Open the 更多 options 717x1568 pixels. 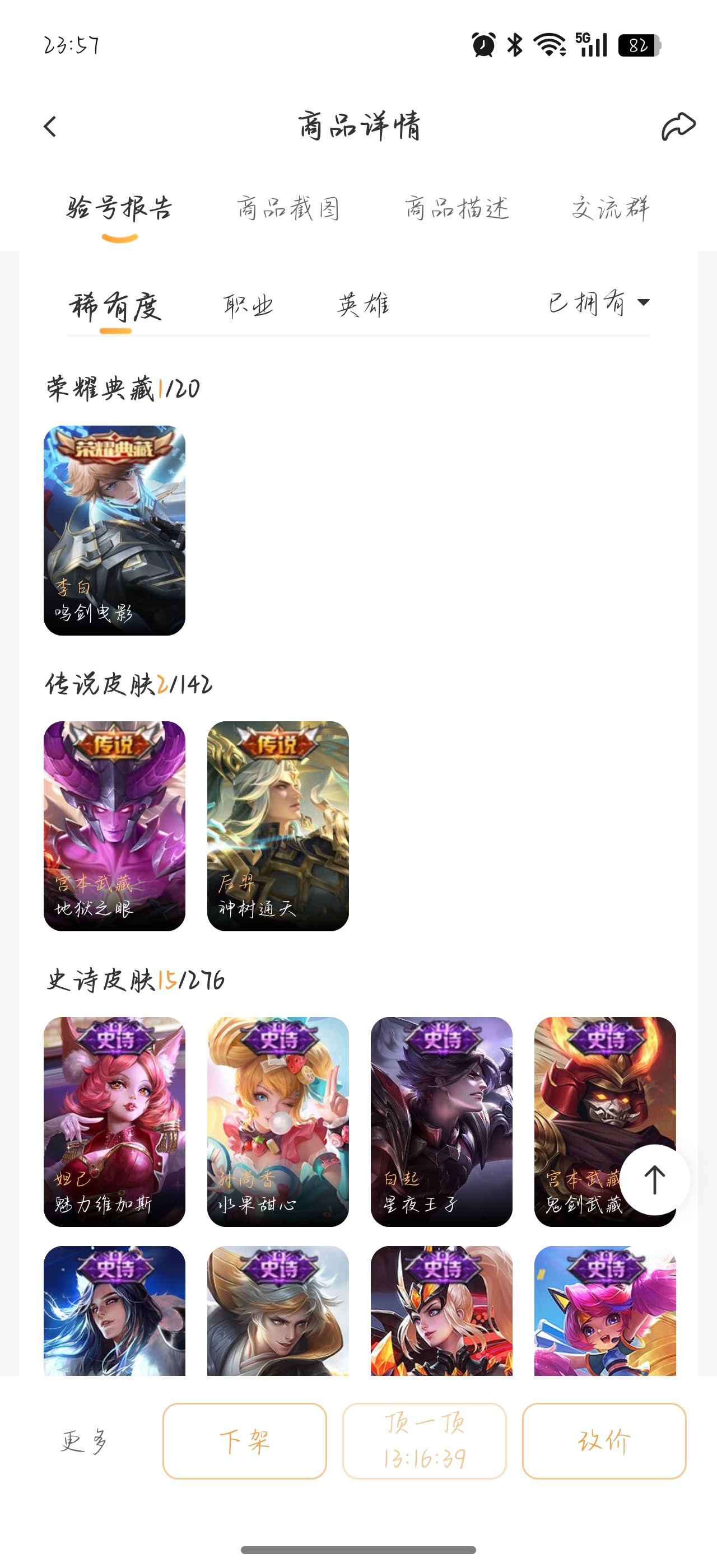point(84,1441)
